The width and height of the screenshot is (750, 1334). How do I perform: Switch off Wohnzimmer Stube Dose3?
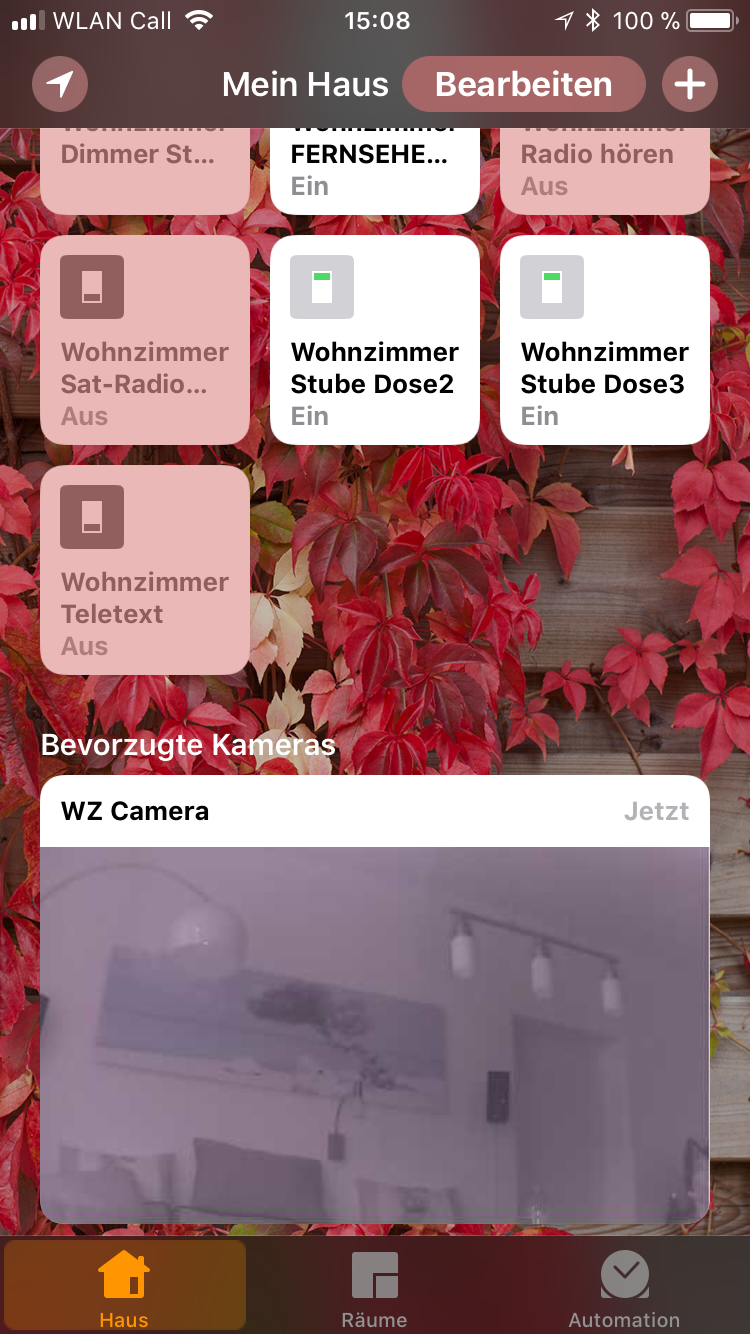604,340
